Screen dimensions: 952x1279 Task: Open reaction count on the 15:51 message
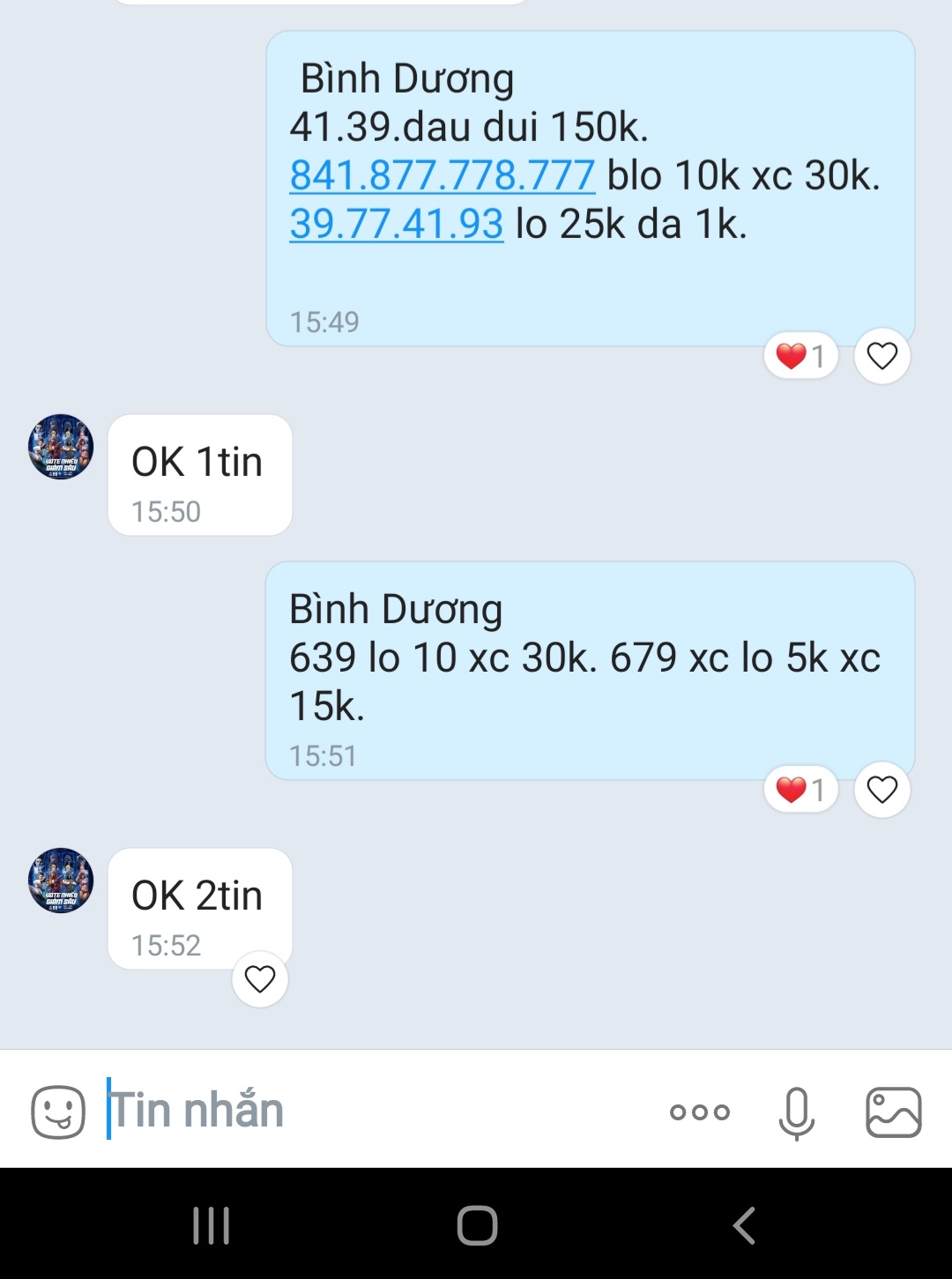click(800, 790)
